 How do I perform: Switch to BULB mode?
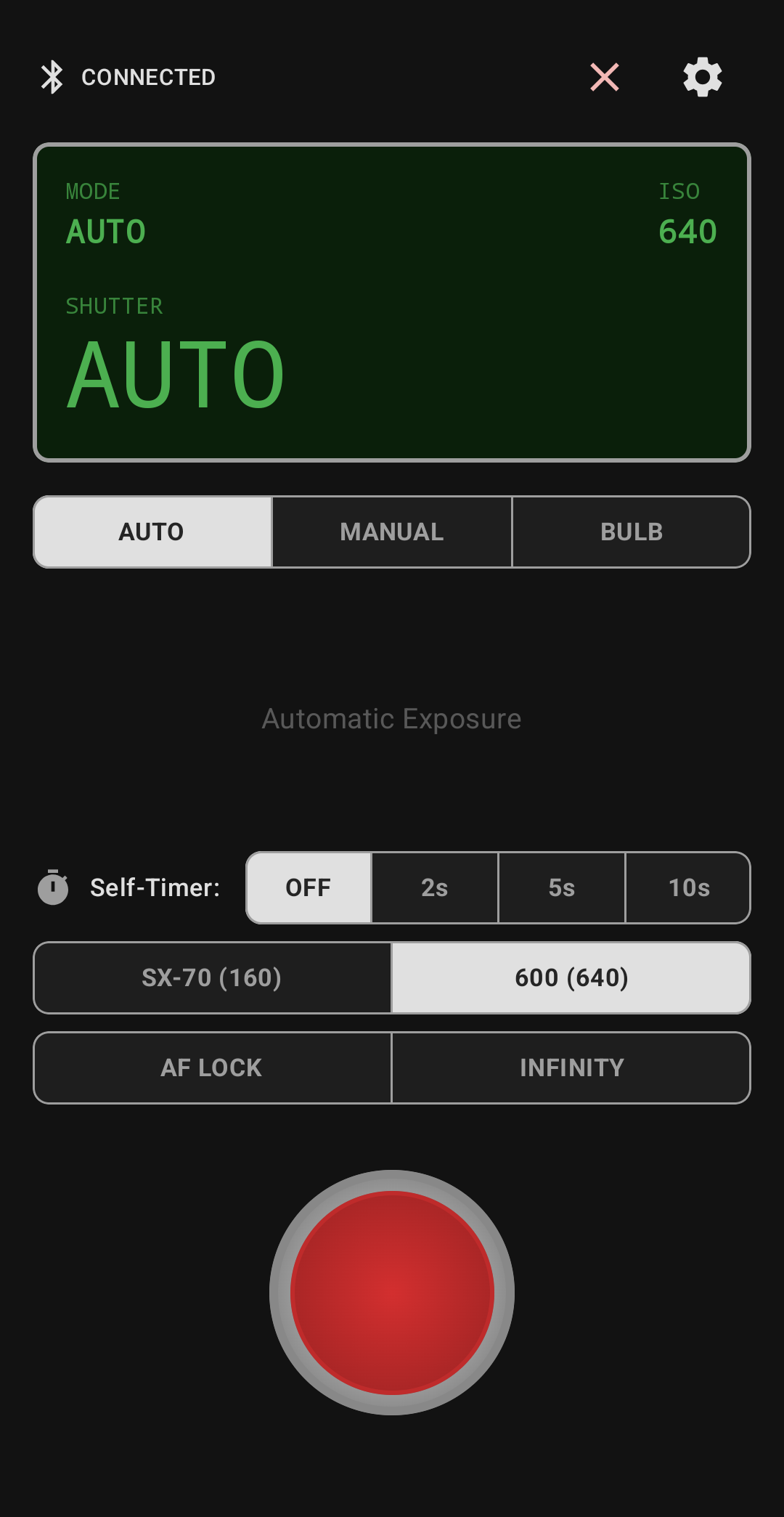tap(631, 532)
